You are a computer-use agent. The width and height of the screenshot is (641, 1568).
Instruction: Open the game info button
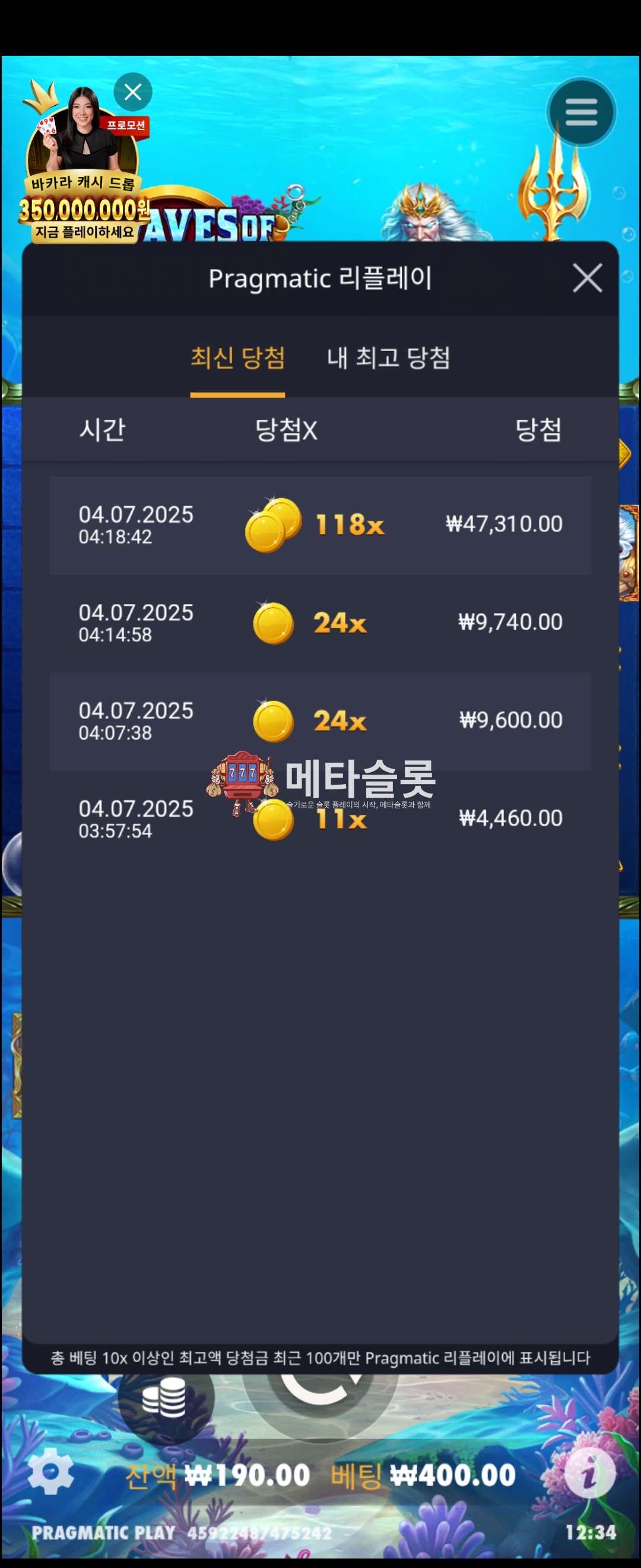589,1474
